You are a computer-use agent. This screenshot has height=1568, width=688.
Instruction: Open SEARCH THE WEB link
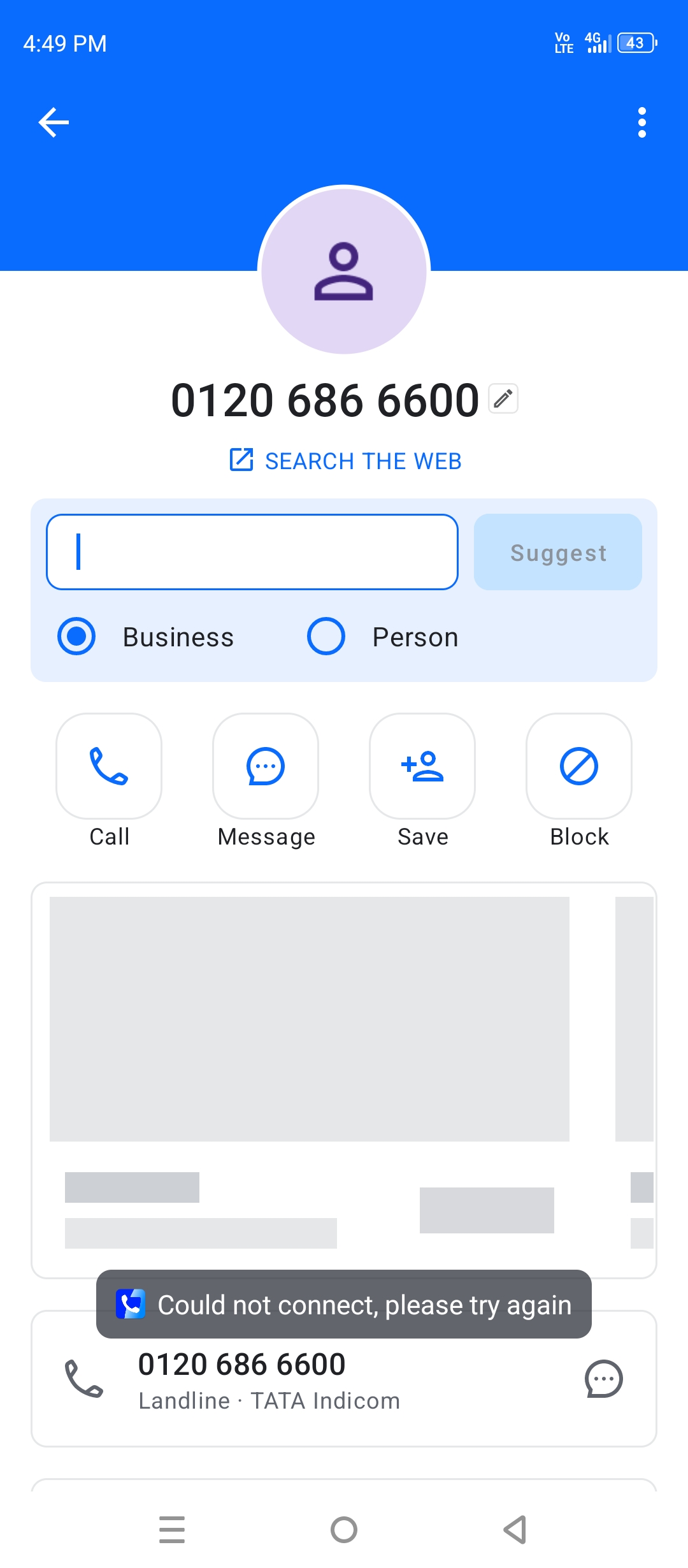point(345,461)
